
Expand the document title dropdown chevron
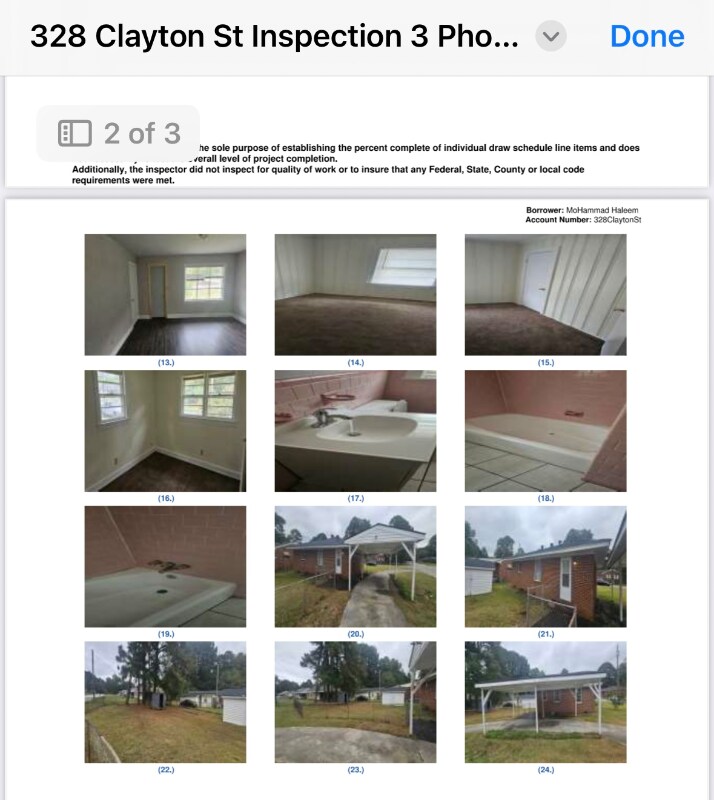click(550, 37)
